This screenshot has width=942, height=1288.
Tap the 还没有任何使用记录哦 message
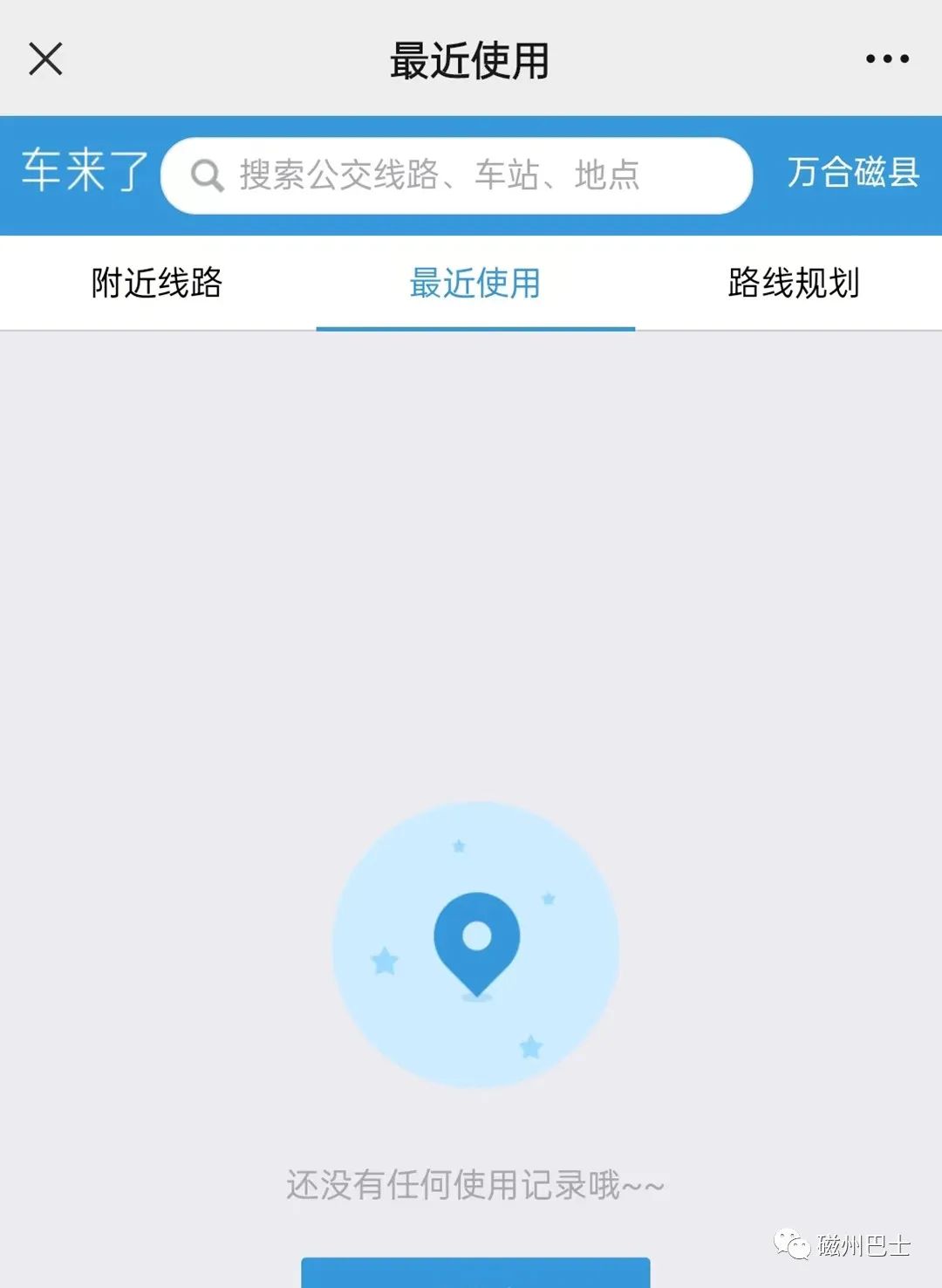474,1184
